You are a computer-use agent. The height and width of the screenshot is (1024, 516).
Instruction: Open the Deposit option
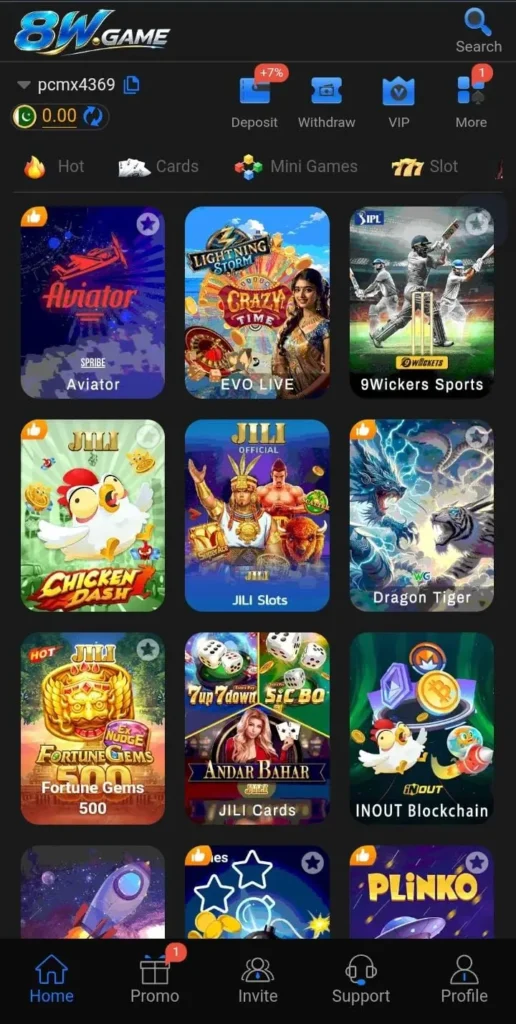(254, 99)
